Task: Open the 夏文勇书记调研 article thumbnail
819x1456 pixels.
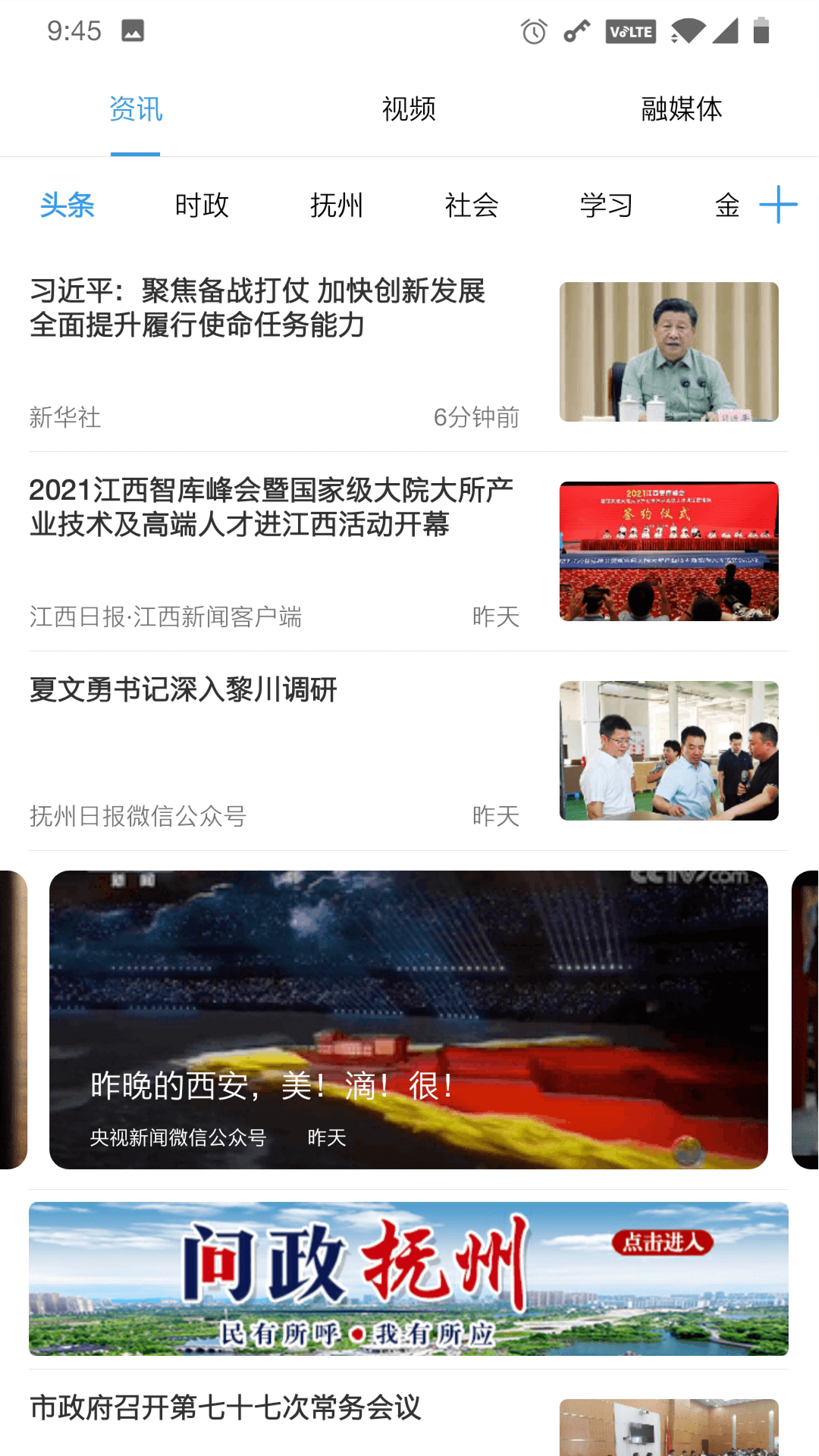Action: coord(668,749)
